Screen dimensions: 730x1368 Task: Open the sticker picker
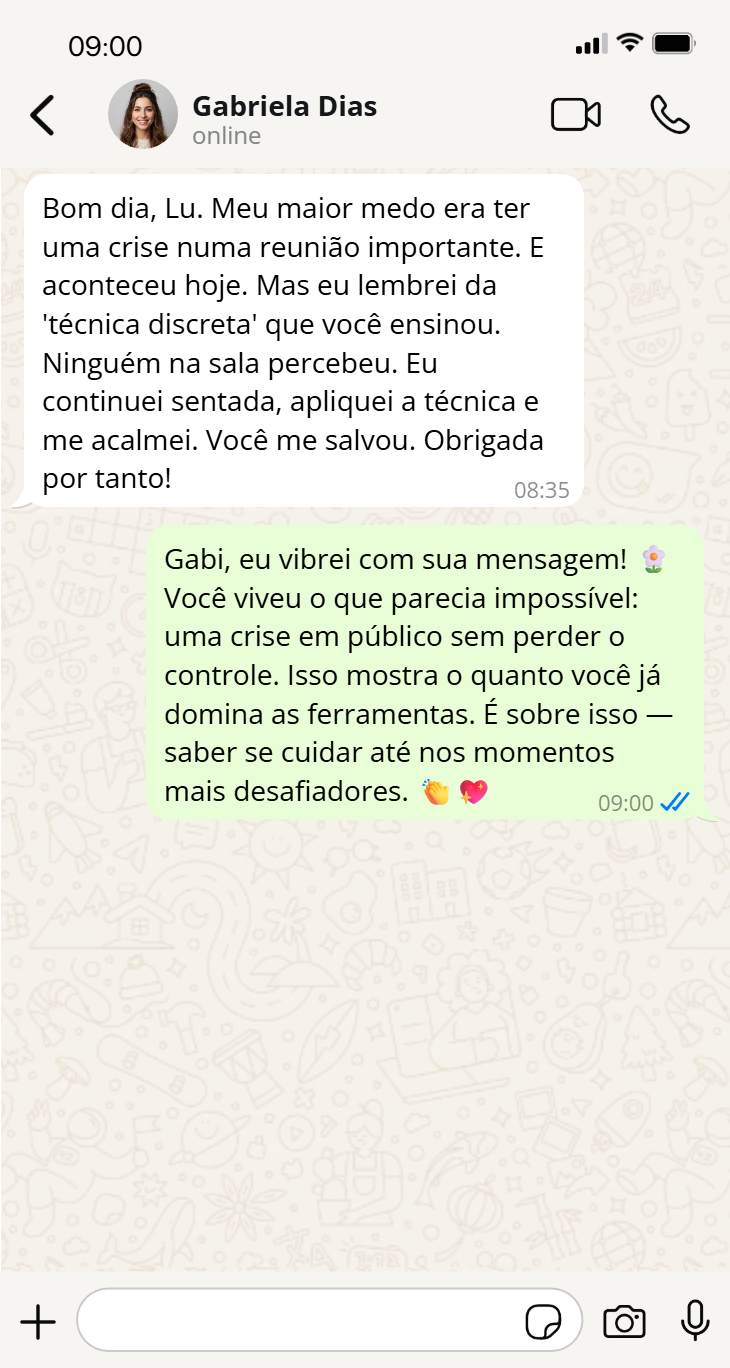(543, 1322)
